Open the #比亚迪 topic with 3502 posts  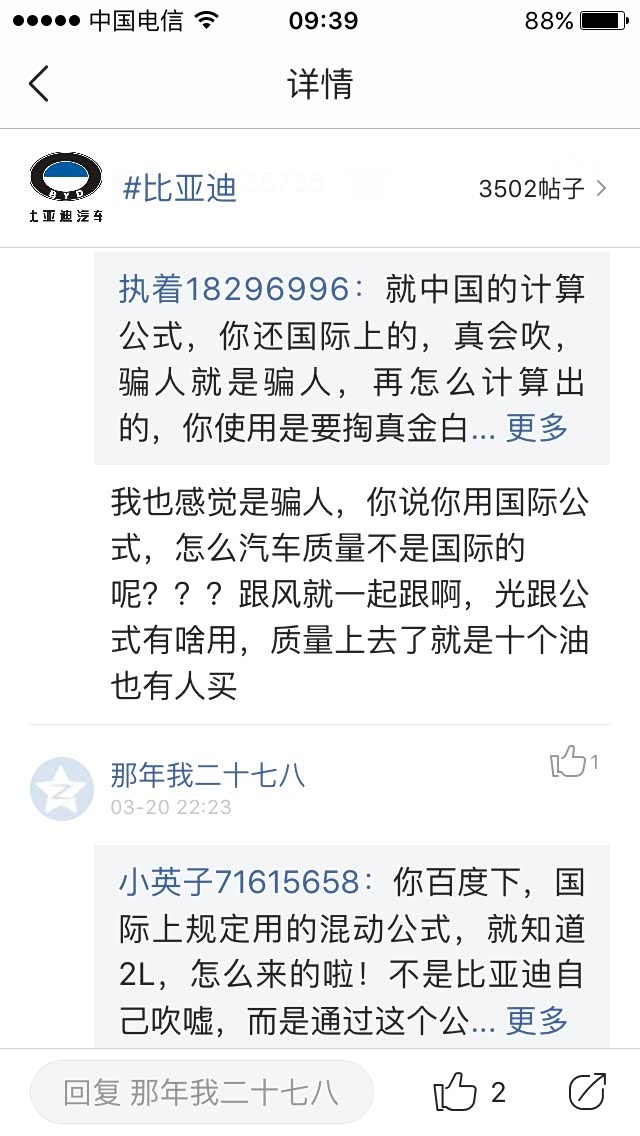[x=320, y=188]
